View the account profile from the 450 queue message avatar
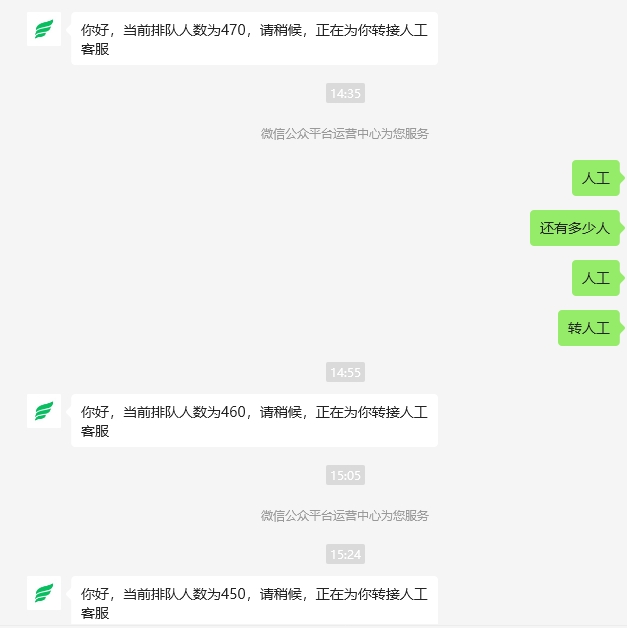 tap(44, 593)
